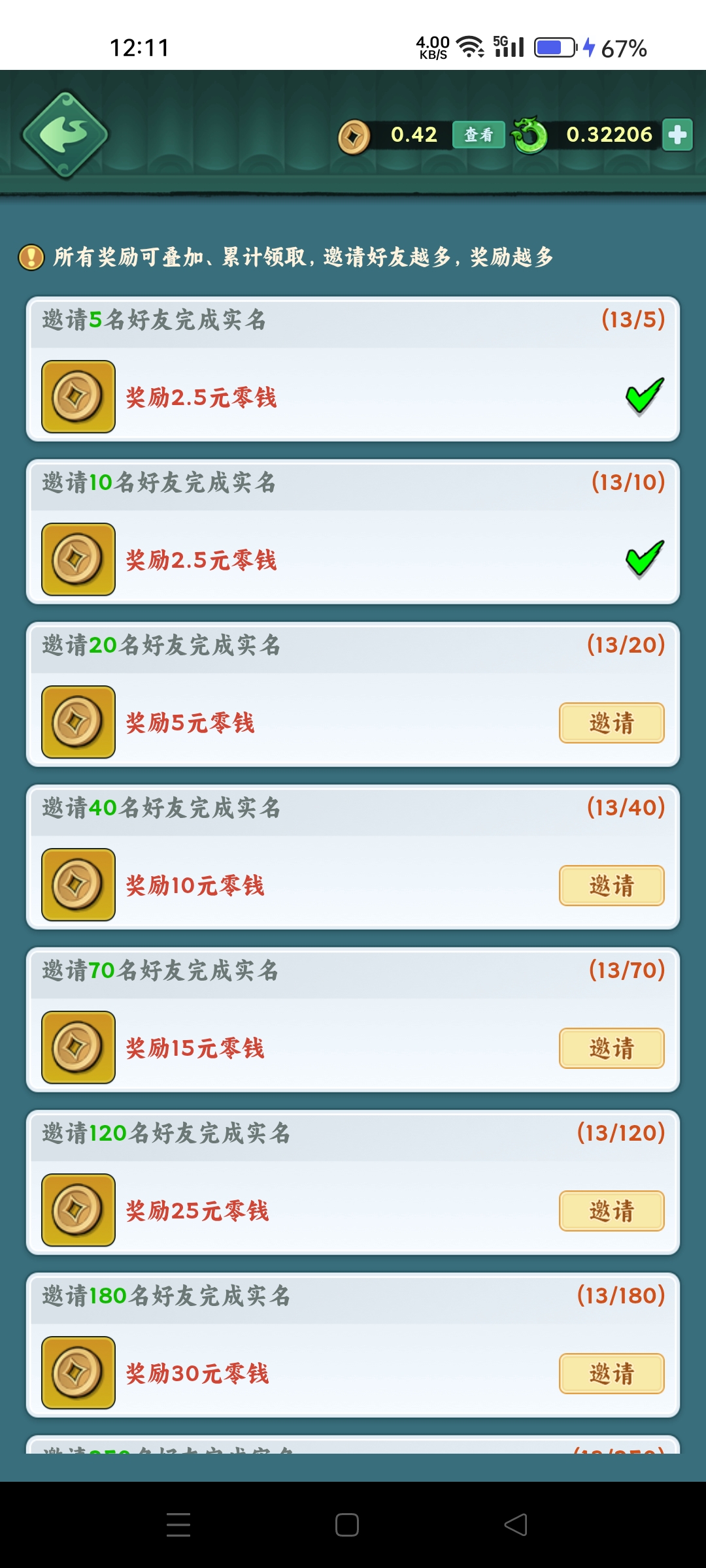
Task: Go back using the green arrow button
Action: point(65,135)
